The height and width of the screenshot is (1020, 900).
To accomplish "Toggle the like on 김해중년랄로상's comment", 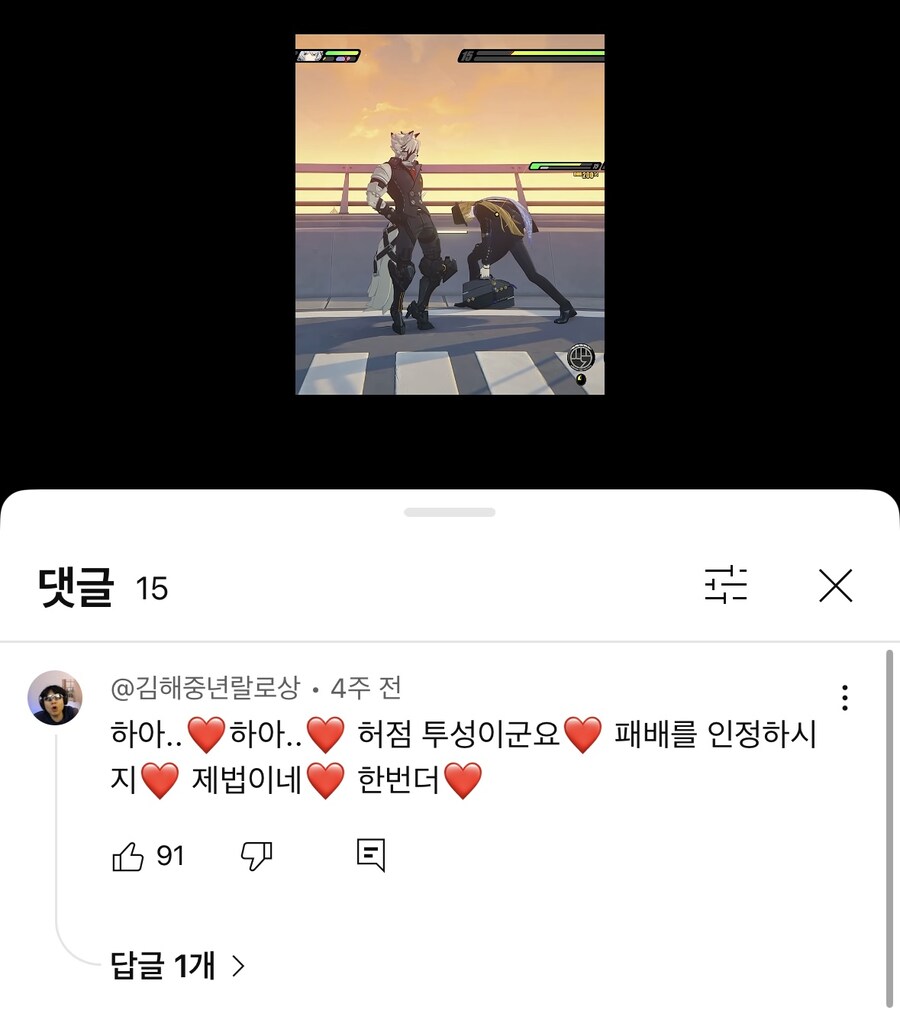I will click(x=127, y=856).
